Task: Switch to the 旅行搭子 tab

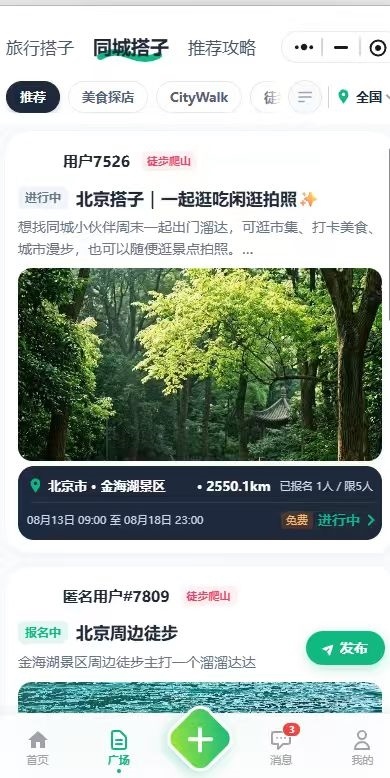Action: click(40, 48)
